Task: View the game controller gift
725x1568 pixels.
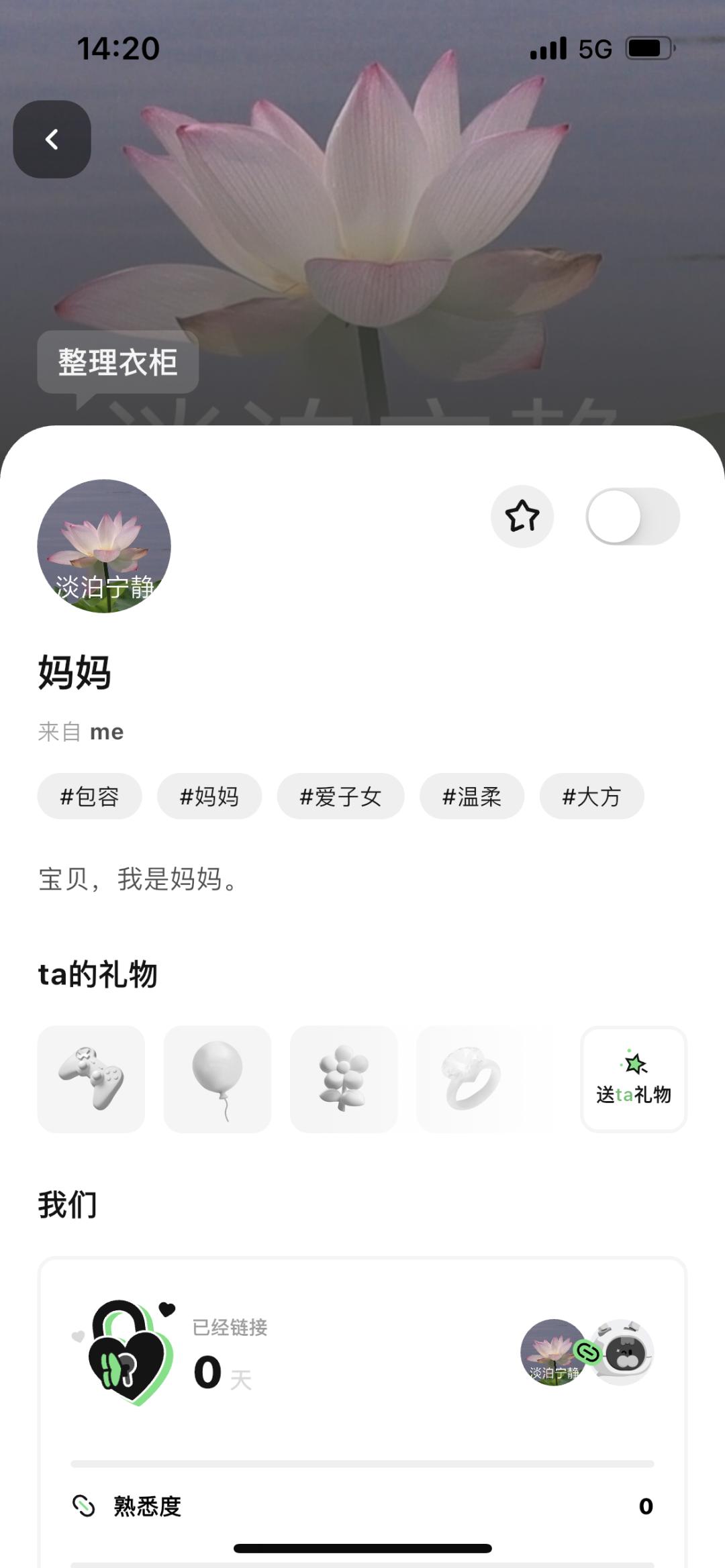Action: click(91, 1079)
